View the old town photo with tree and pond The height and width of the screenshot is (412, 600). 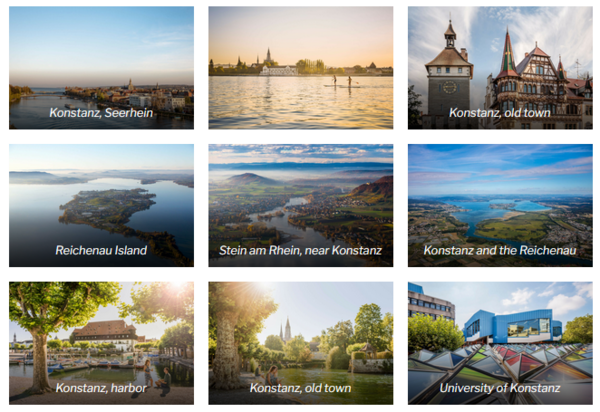[300, 342]
